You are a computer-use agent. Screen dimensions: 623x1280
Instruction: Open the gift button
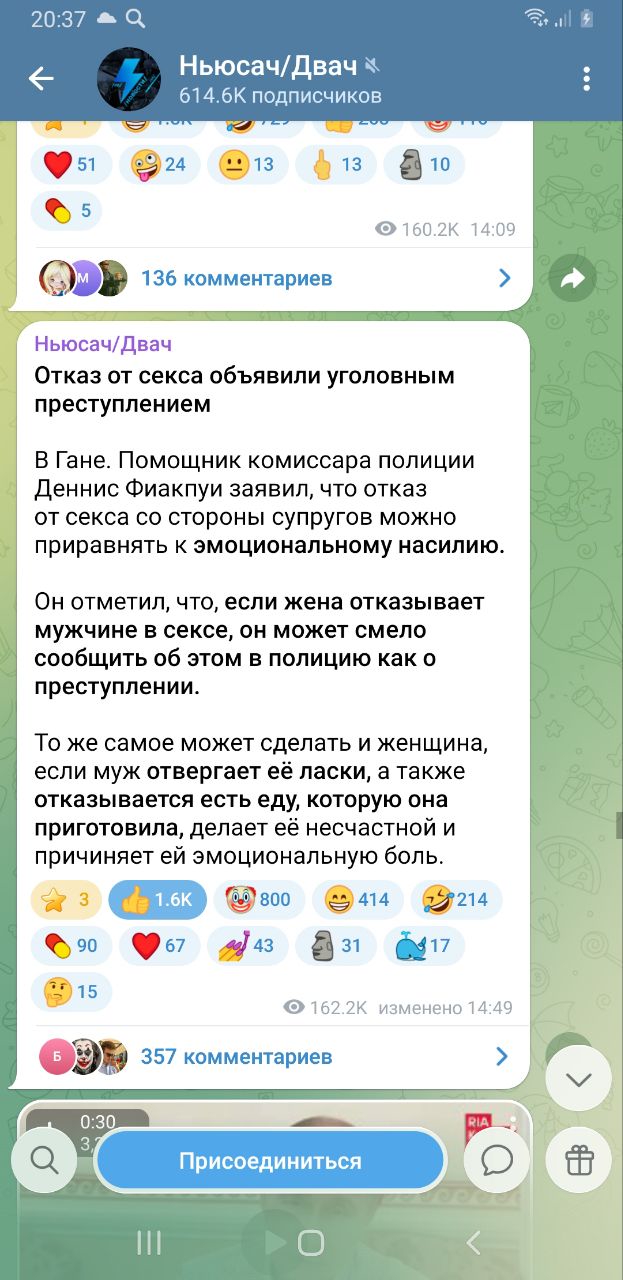coord(579,1160)
